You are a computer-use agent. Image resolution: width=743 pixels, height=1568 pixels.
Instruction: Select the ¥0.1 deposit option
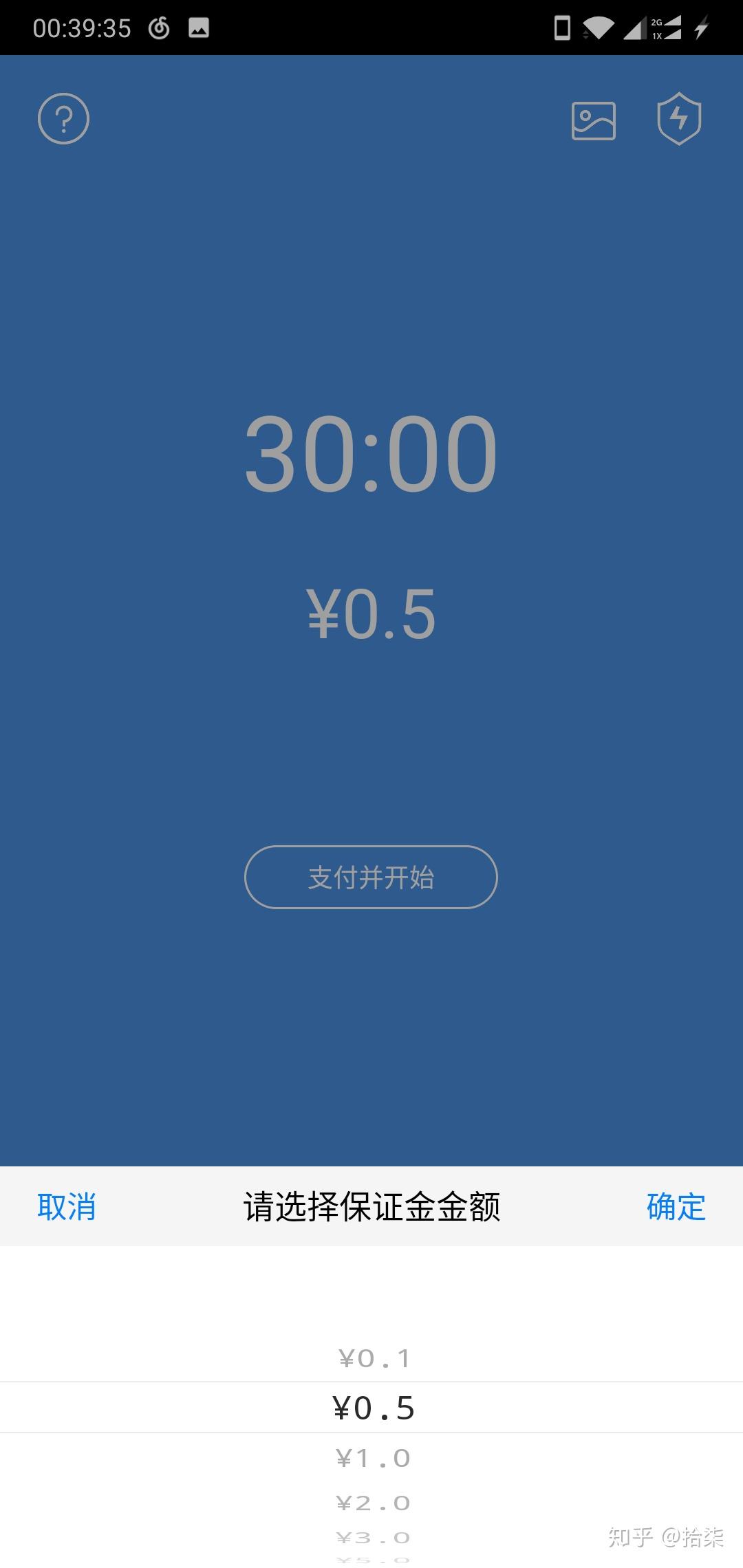point(374,1359)
